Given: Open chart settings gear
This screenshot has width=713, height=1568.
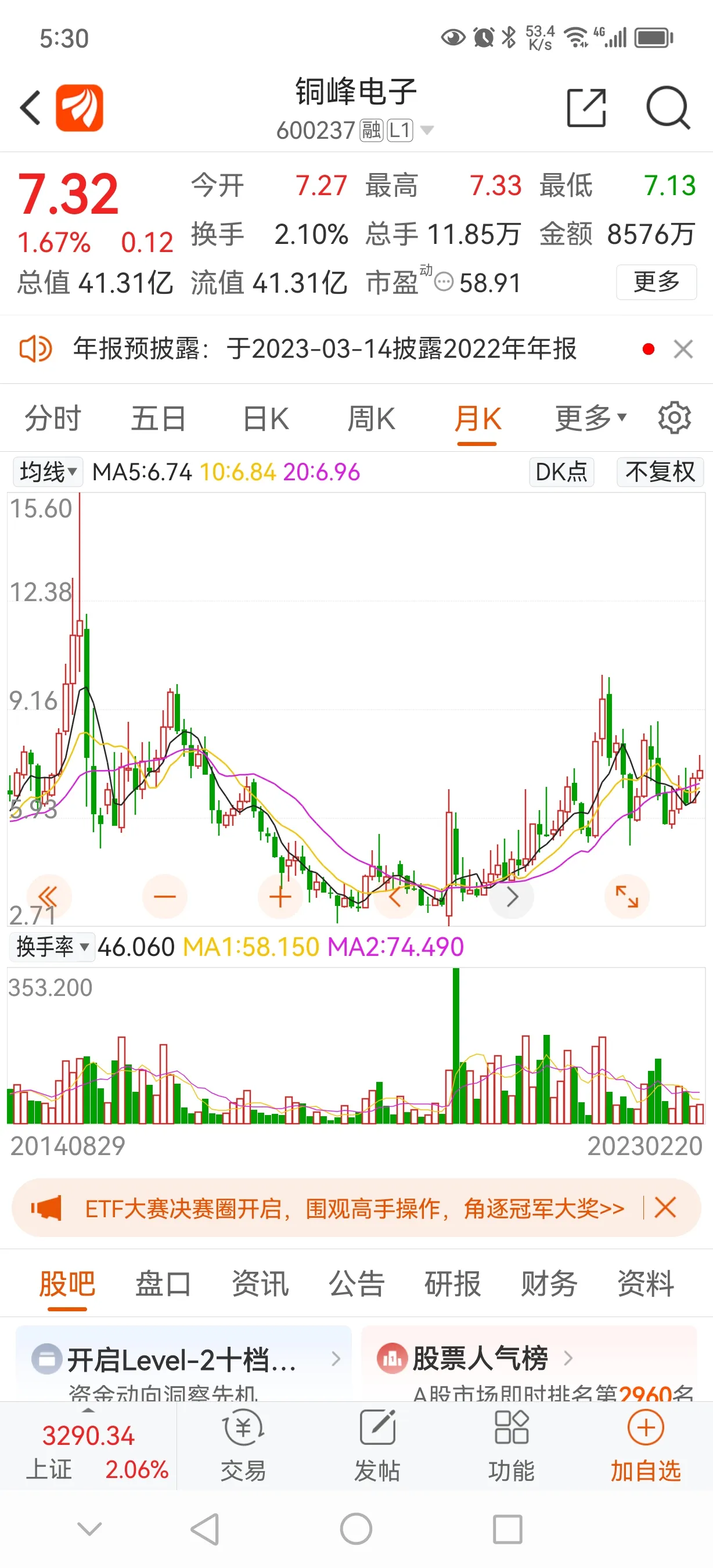Looking at the screenshot, I should pyautogui.click(x=674, y=418).
